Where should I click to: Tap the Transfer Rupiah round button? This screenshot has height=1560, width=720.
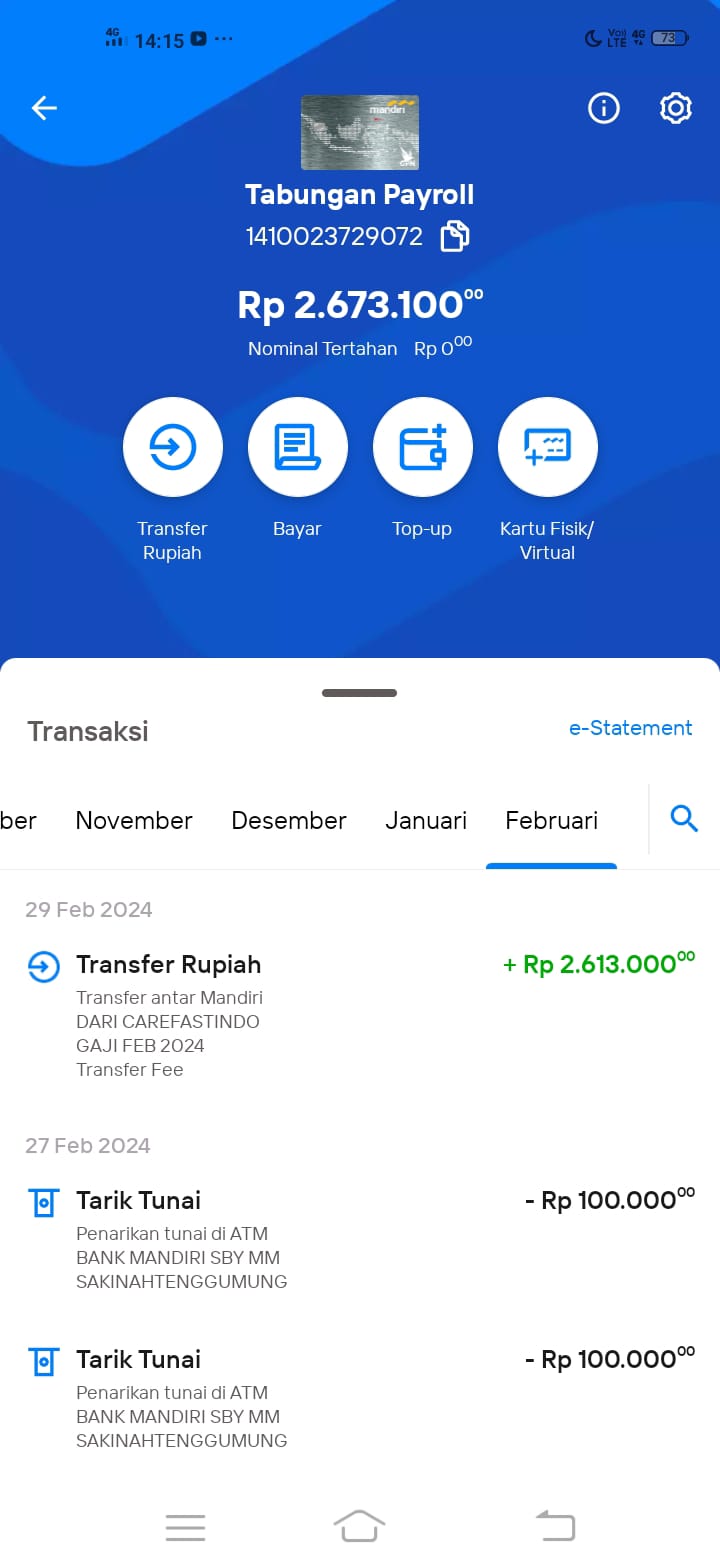point(173,447)
